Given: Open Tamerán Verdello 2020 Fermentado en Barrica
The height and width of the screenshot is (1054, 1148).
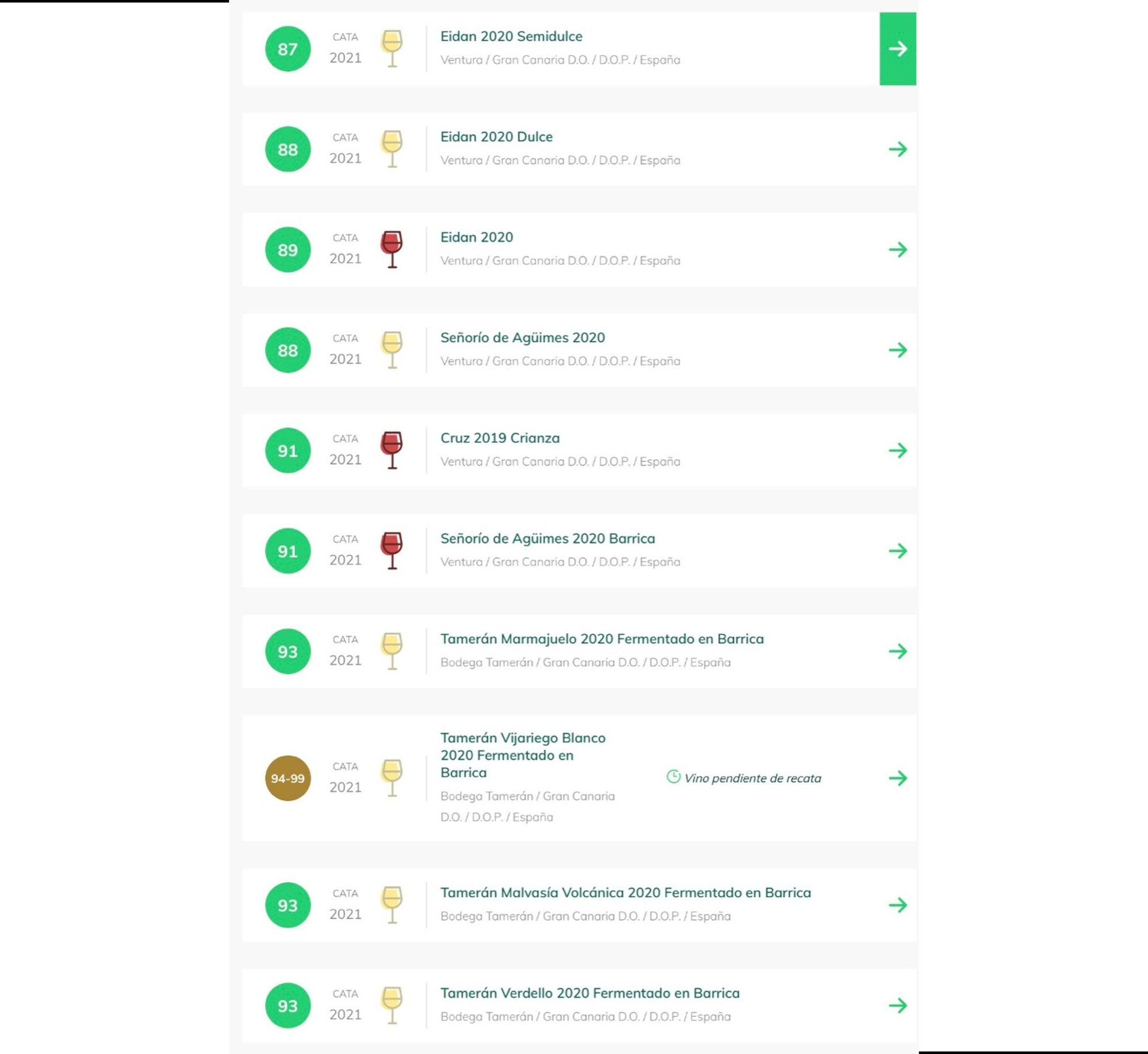Looking at the screenshot, I should (589, 993).
